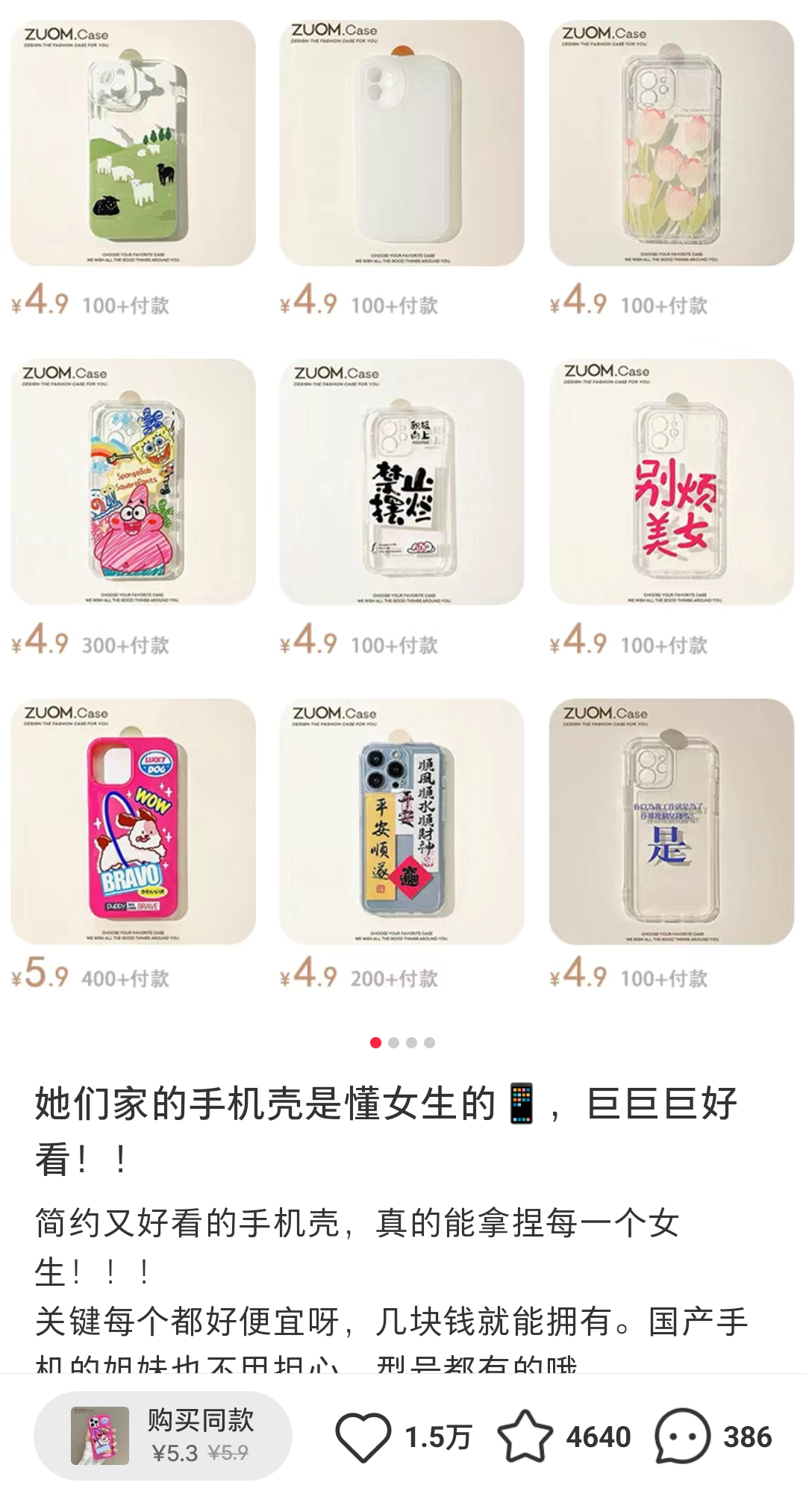Tap 购买同款 to buy the same case
806x1512 pixels.
[163, 1435]
